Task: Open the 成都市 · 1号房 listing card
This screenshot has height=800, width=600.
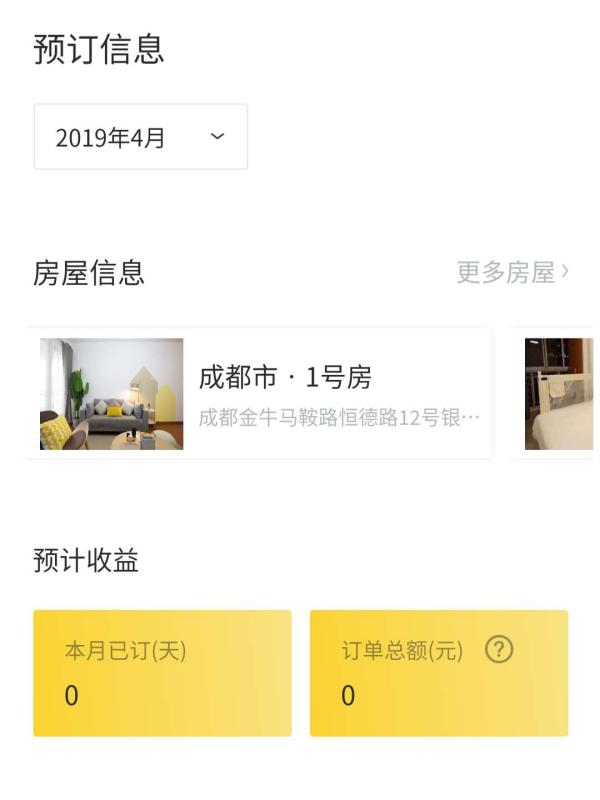Action: (259, 393)
